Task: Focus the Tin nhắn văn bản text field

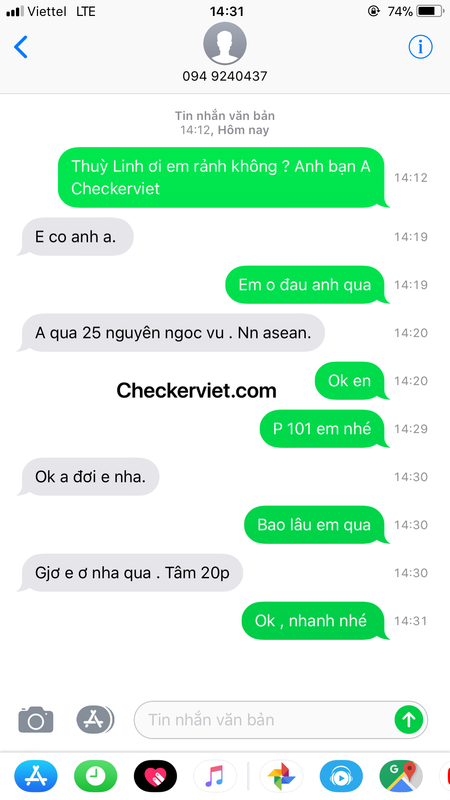Action: pos(263,720)
